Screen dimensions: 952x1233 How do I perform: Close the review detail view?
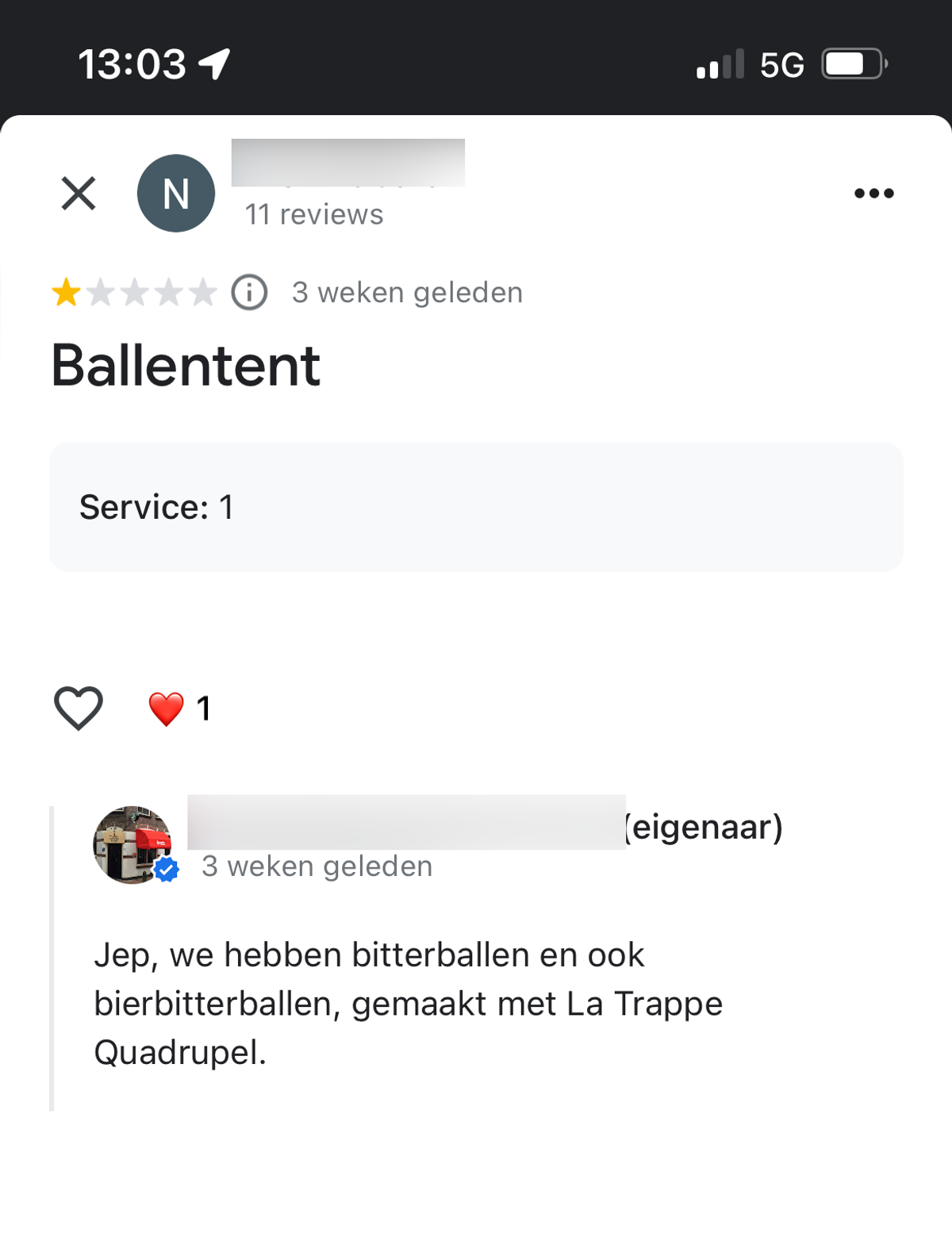point(79,194)
